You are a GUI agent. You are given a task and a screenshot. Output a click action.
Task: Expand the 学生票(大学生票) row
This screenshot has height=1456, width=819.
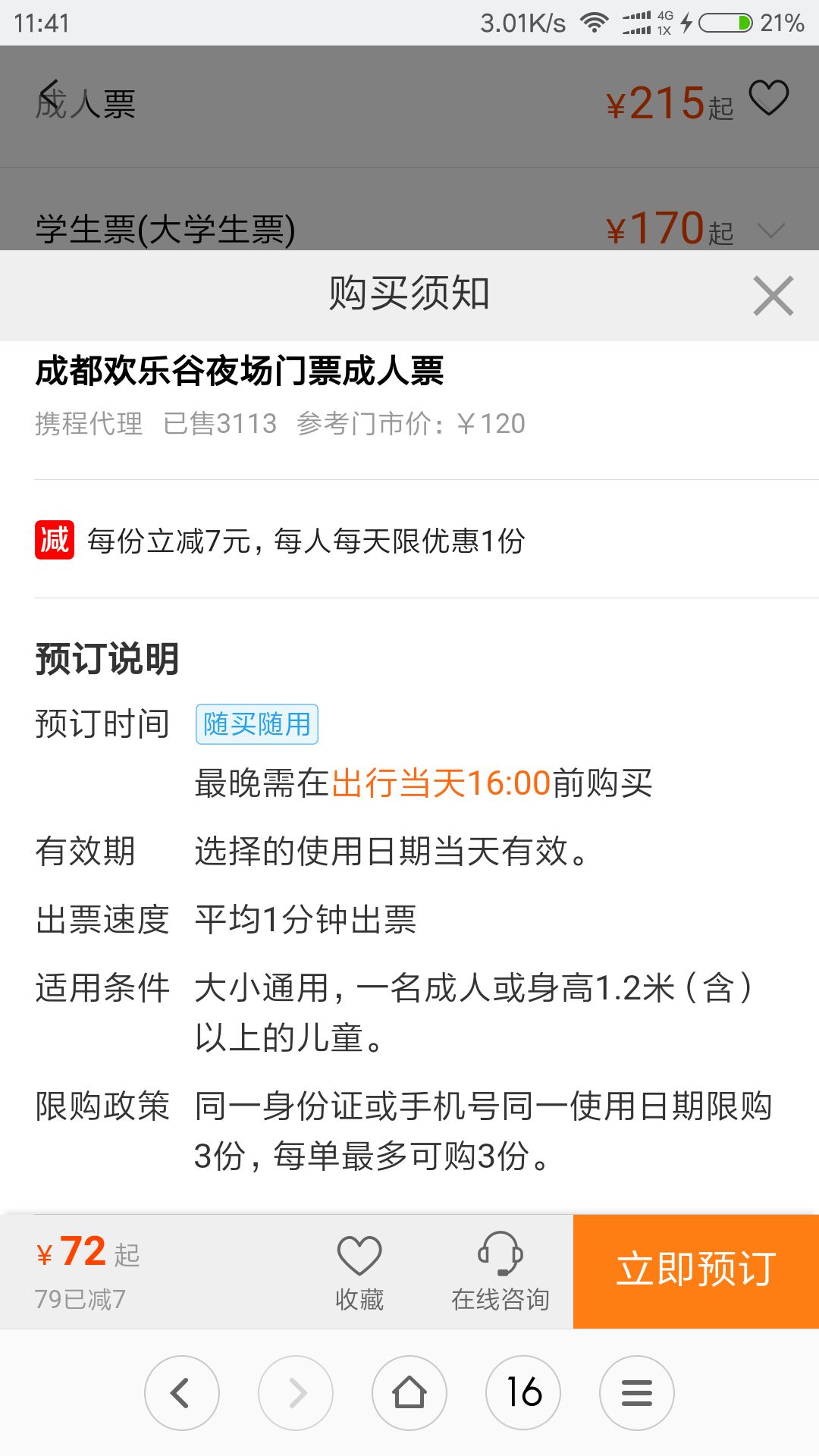pos(770,229)
